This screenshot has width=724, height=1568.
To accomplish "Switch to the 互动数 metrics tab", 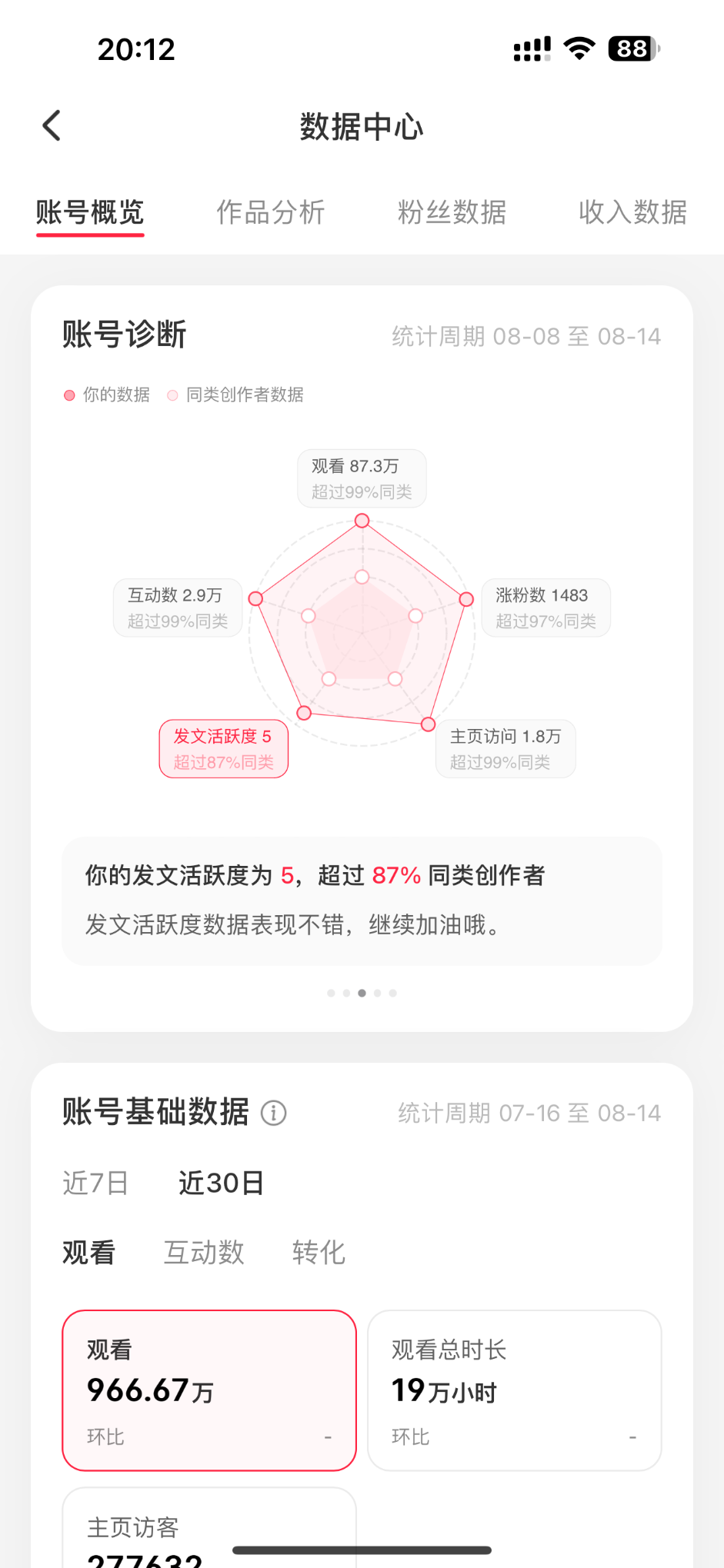I will coord(204,1253).
